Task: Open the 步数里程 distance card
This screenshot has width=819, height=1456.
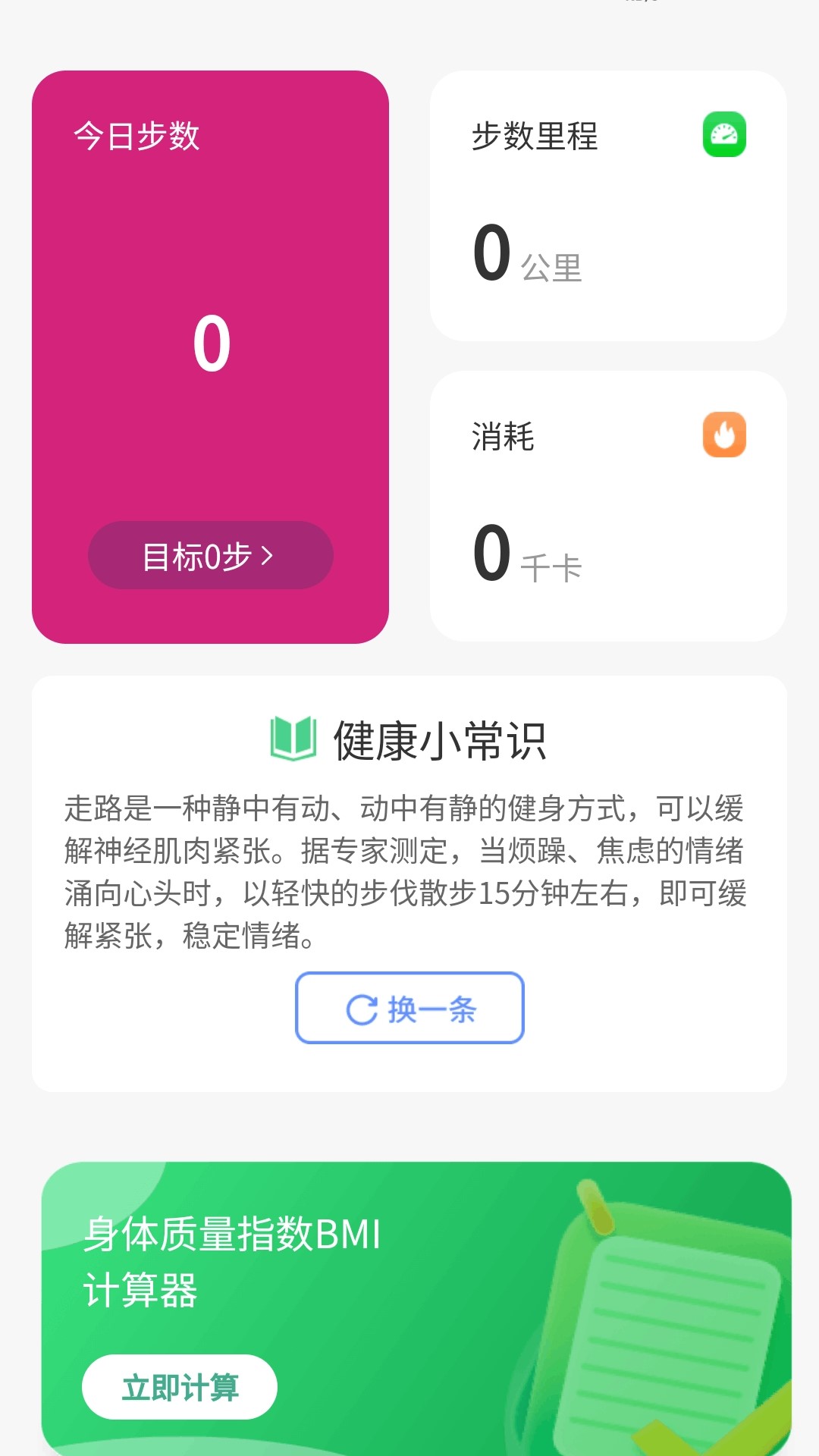Action: 608,206
